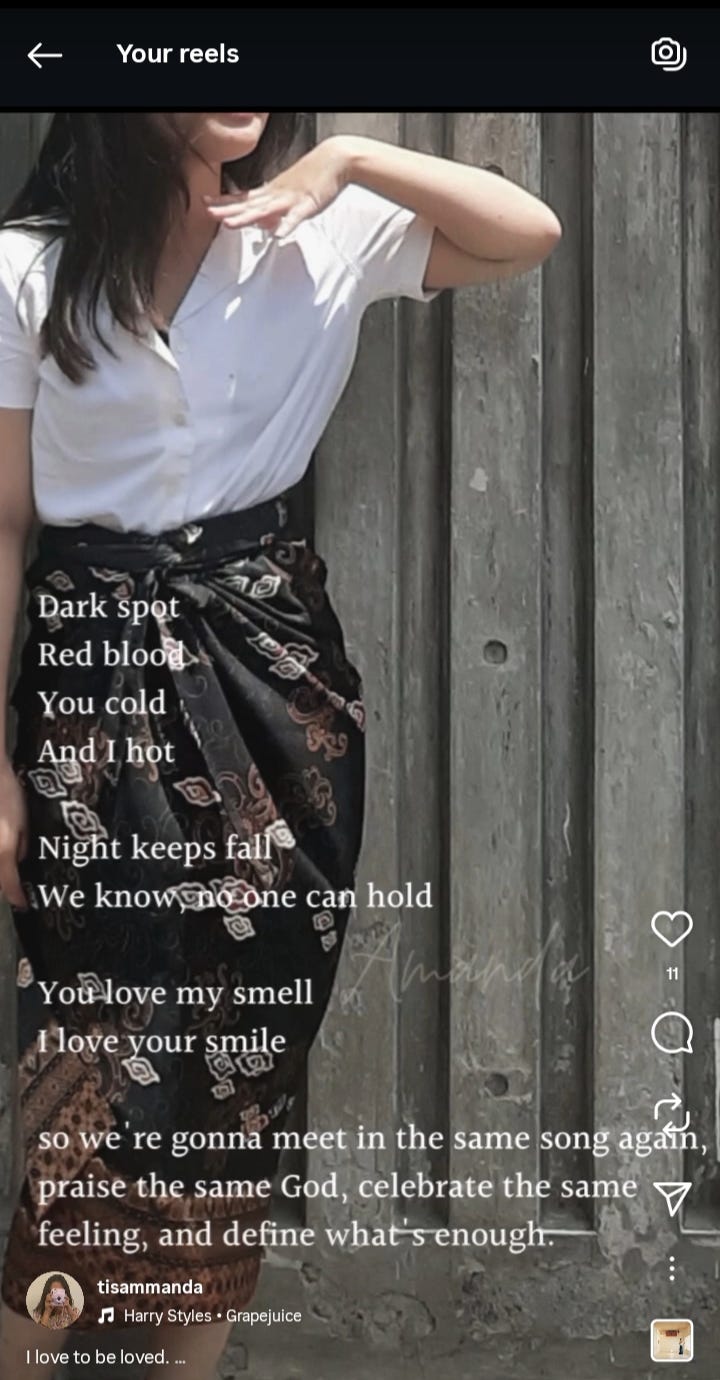
Task: Visit the tisammanda username link
Action: tap(150, 1287)
